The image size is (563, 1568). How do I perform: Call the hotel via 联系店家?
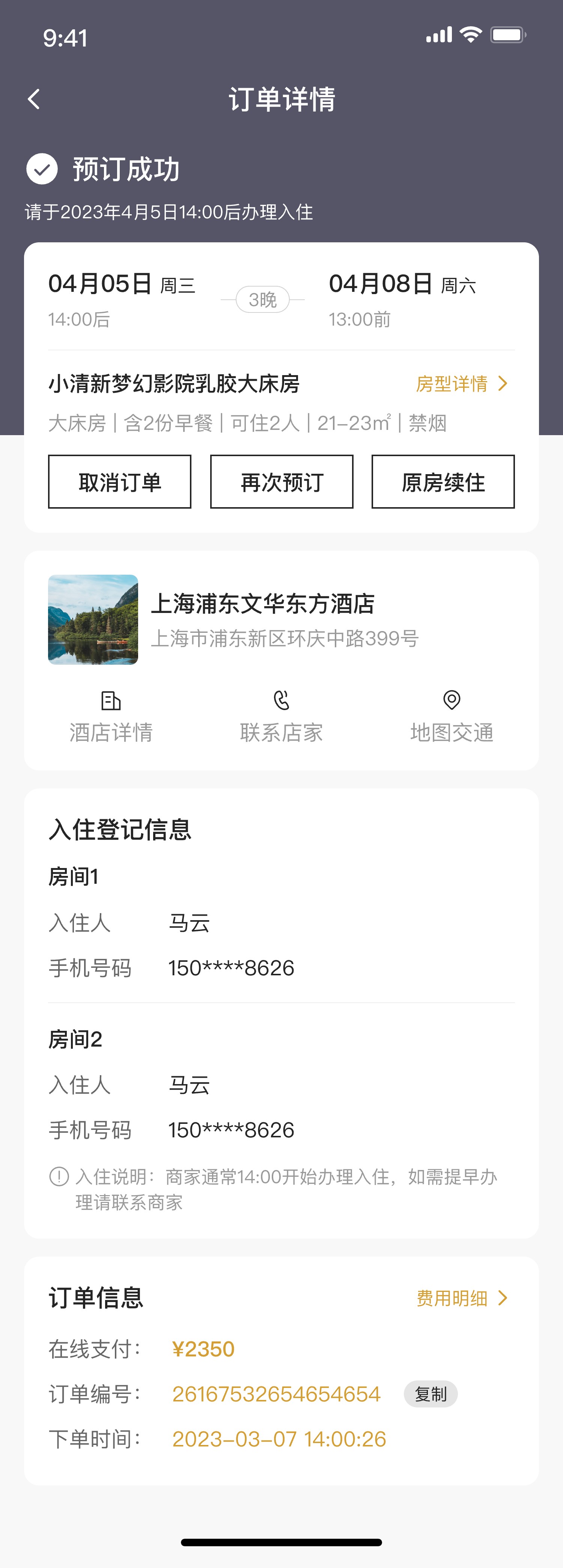(281, 716)
